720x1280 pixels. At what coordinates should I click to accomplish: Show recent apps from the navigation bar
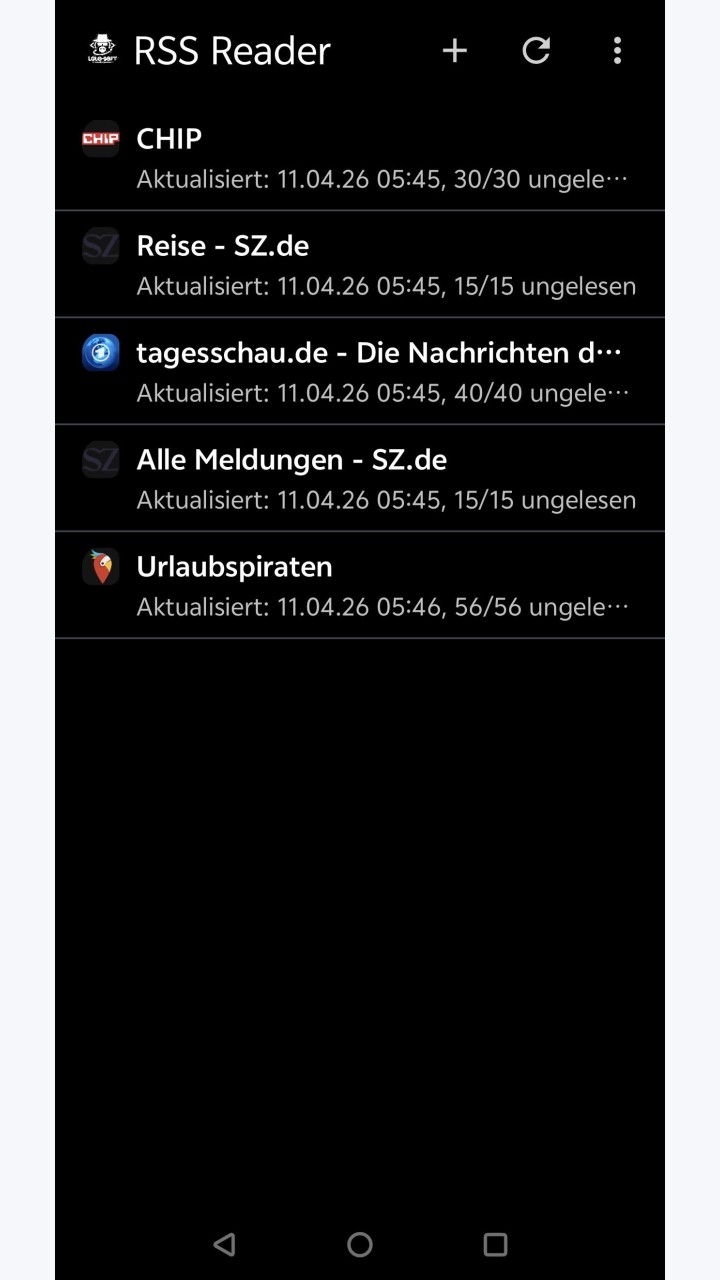point(495,1244)
